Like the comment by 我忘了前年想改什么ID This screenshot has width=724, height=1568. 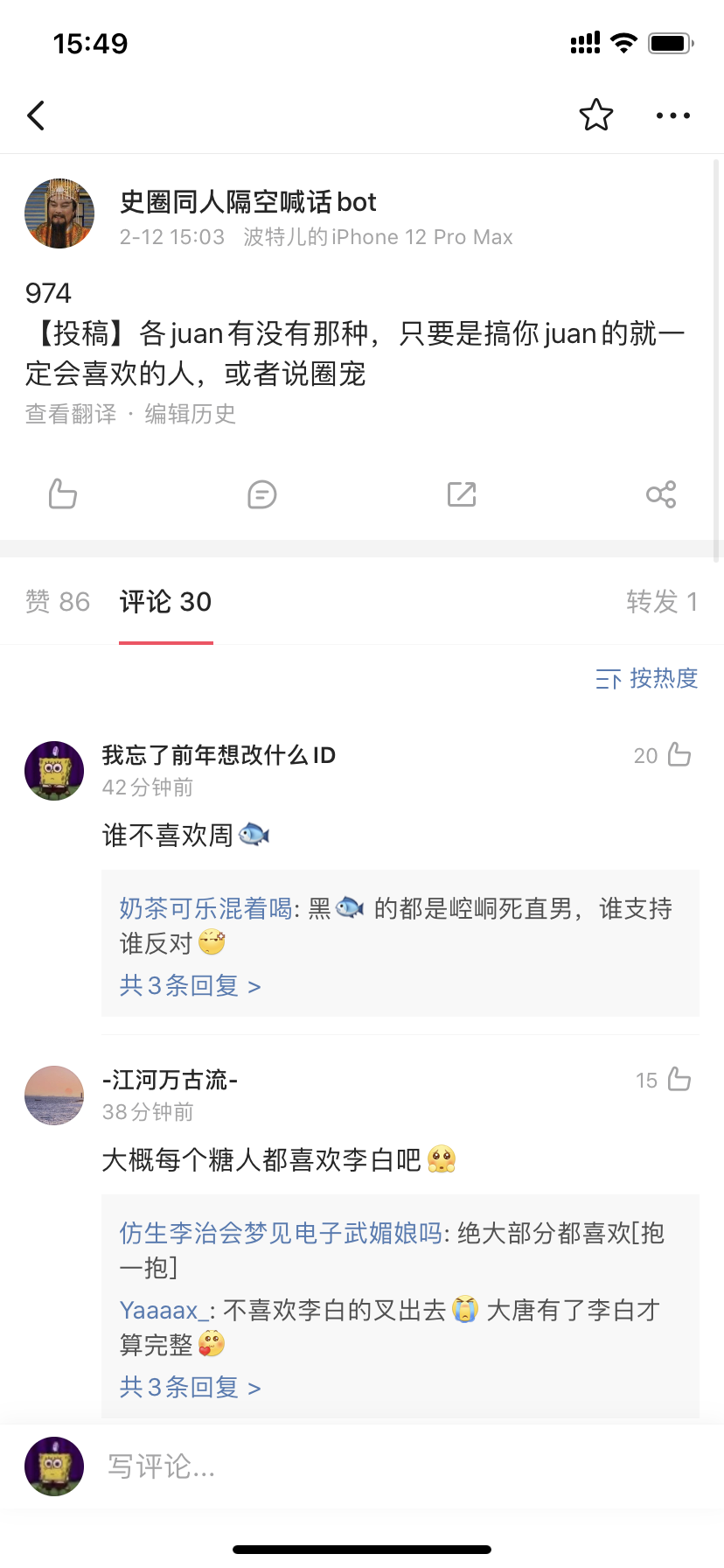click(x=679, y=755)
